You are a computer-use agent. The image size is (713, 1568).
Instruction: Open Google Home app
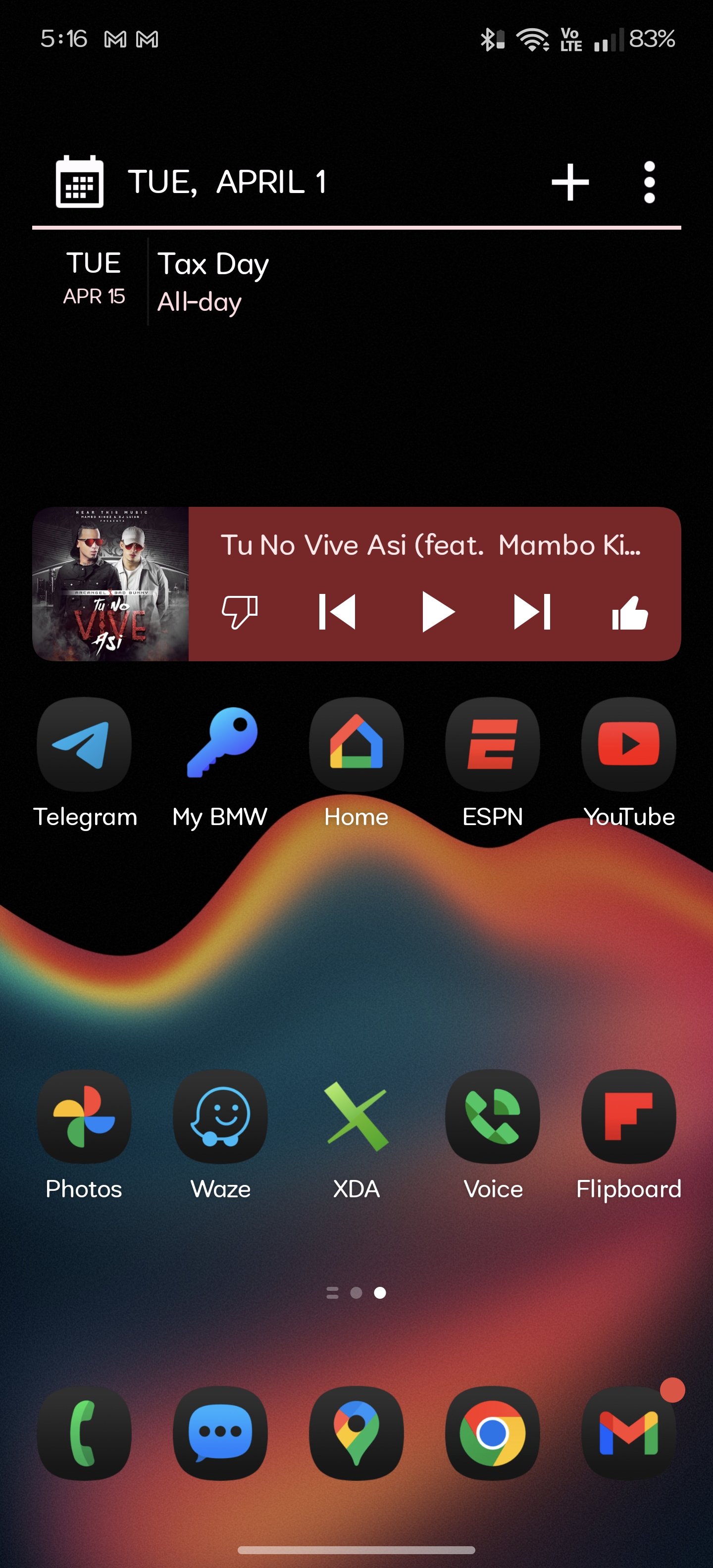[x=356, y=744]
